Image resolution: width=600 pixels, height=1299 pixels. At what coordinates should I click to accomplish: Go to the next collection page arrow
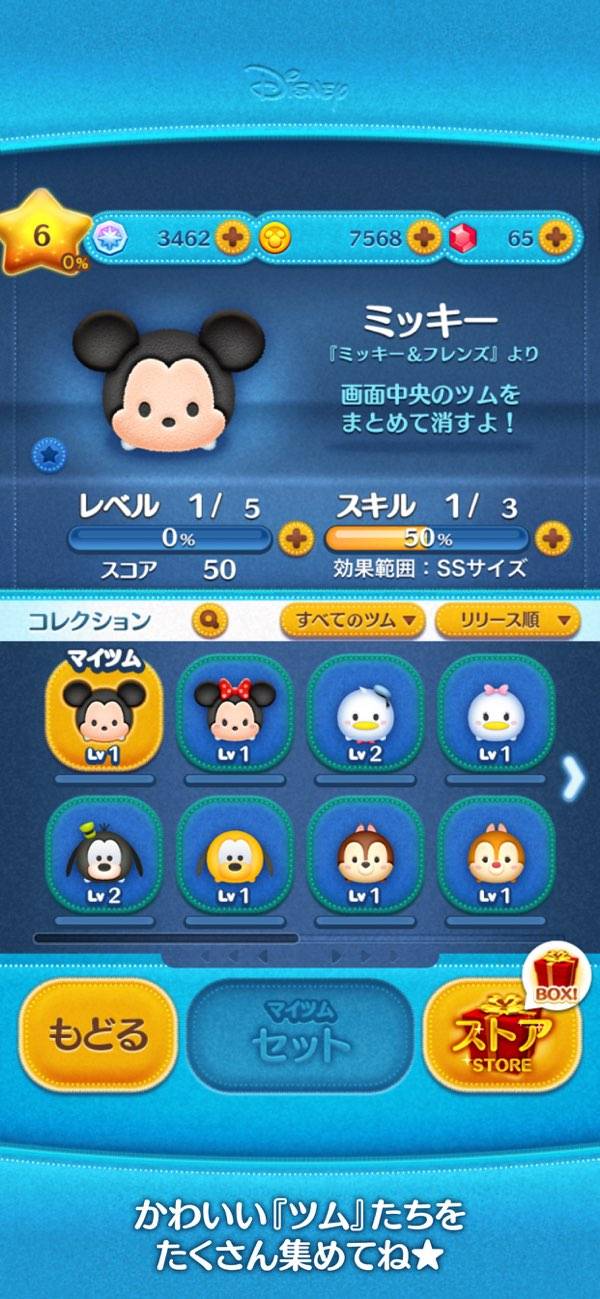pos(573,780)
